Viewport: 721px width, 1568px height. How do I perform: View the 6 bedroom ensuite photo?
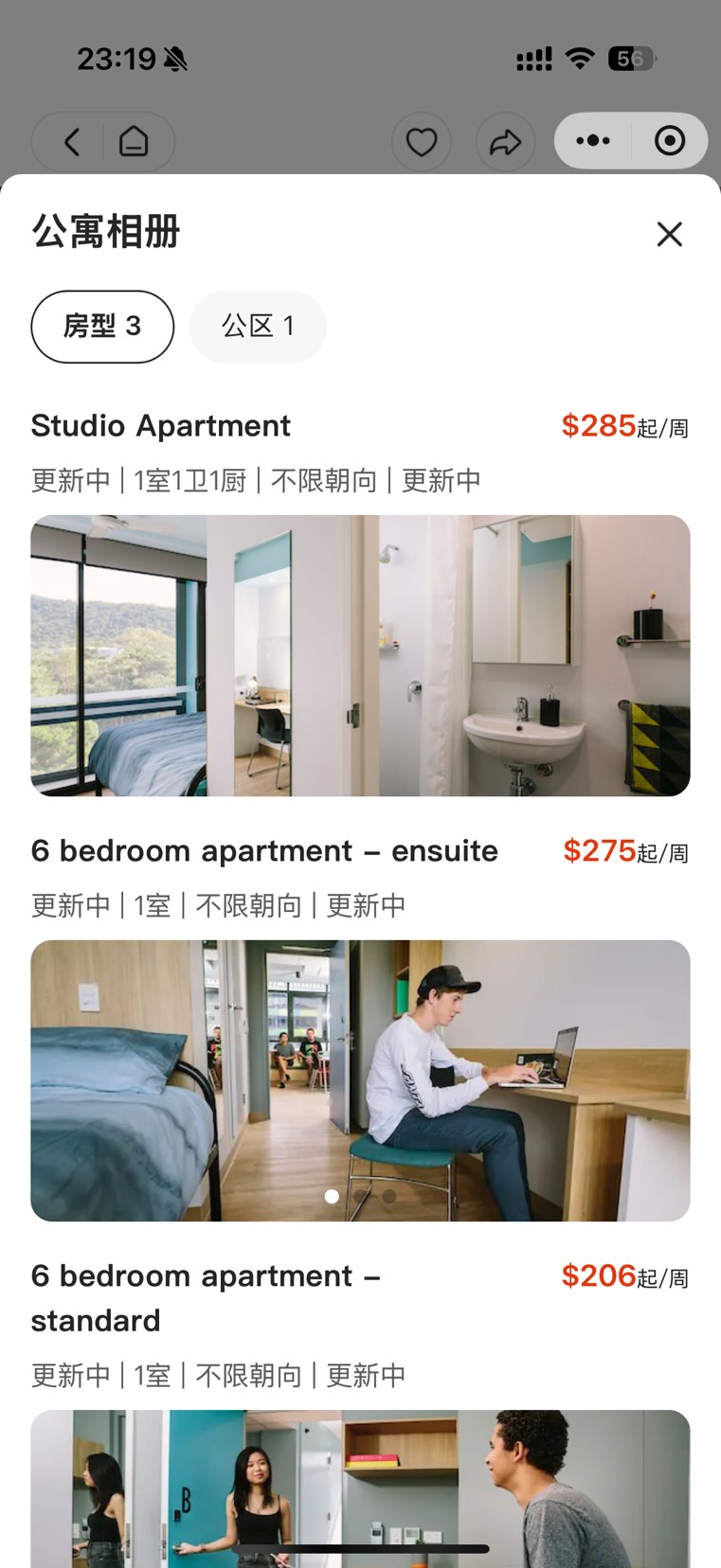click(360, 1079)
